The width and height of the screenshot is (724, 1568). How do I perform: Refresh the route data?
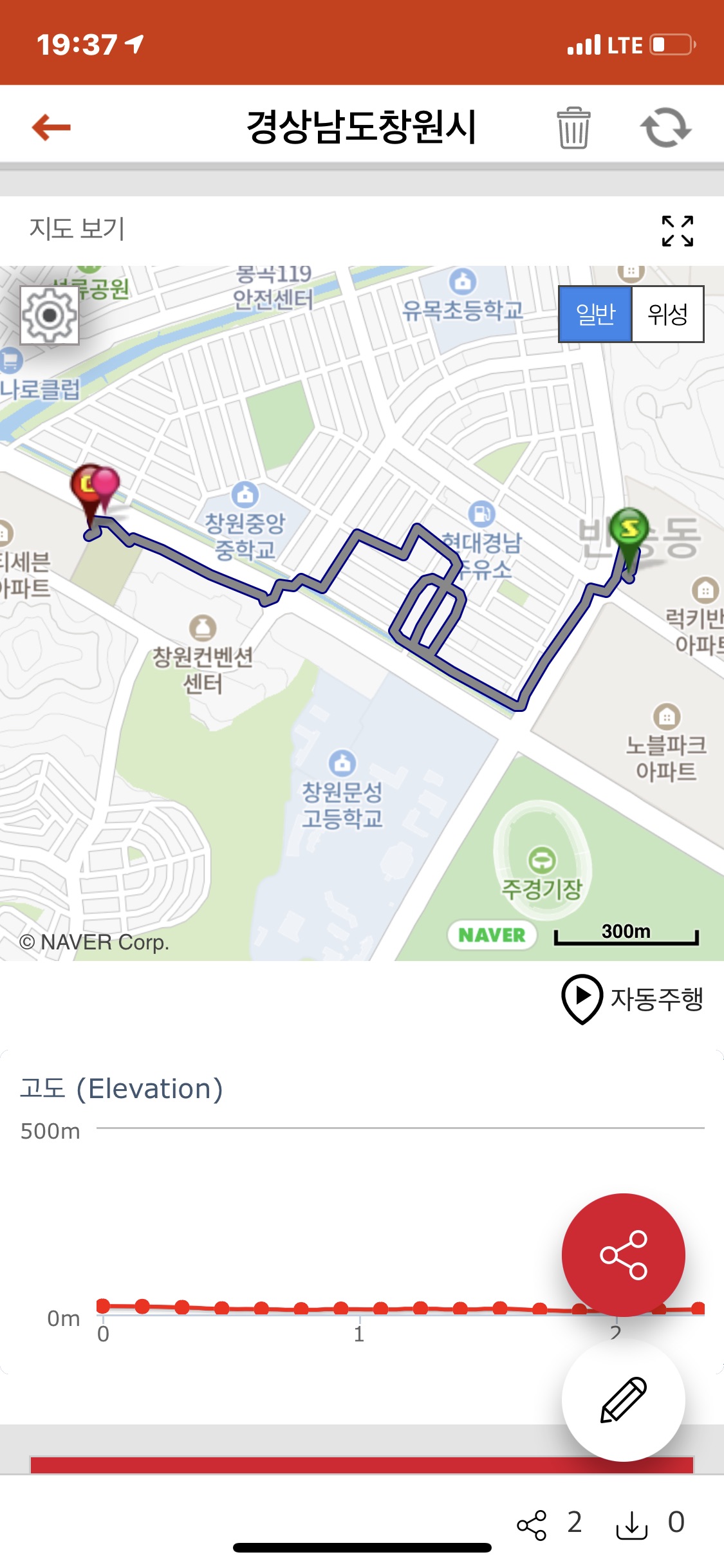click(x=665, y=127)
